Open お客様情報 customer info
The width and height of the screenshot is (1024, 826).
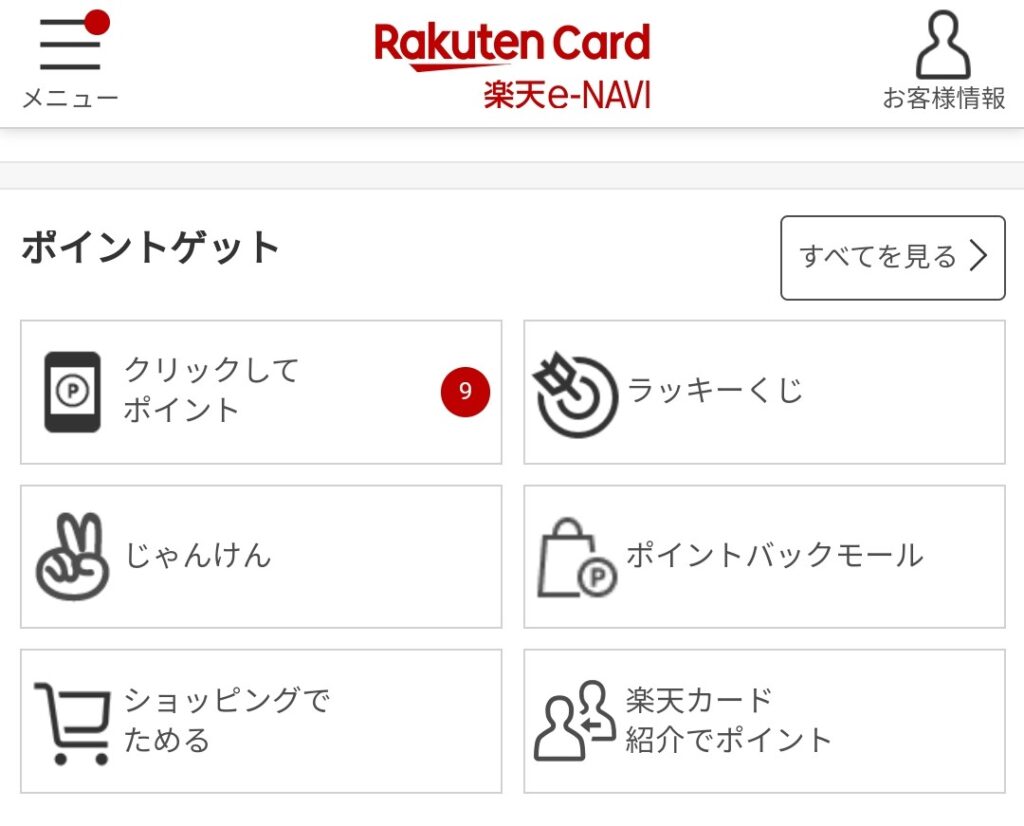click(943, 60)
